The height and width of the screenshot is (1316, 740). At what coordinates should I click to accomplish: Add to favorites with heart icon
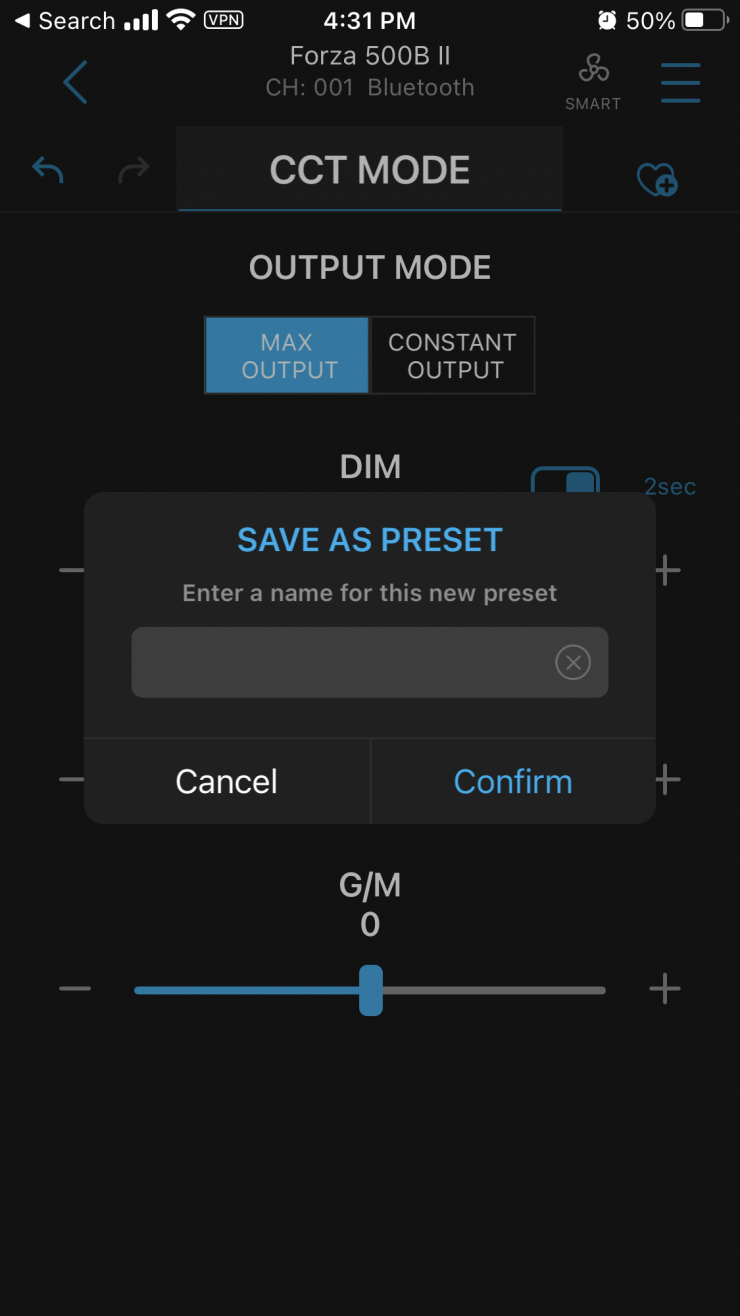tap(657, 180)
